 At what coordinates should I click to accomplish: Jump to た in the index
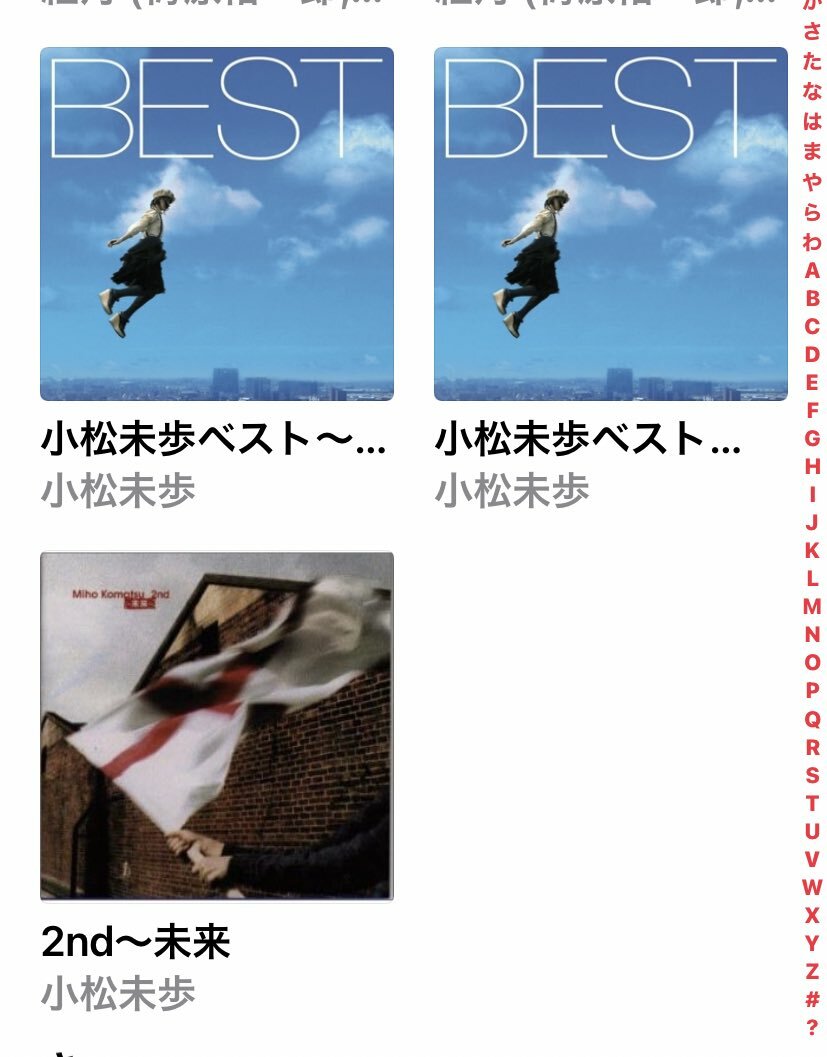812,62
